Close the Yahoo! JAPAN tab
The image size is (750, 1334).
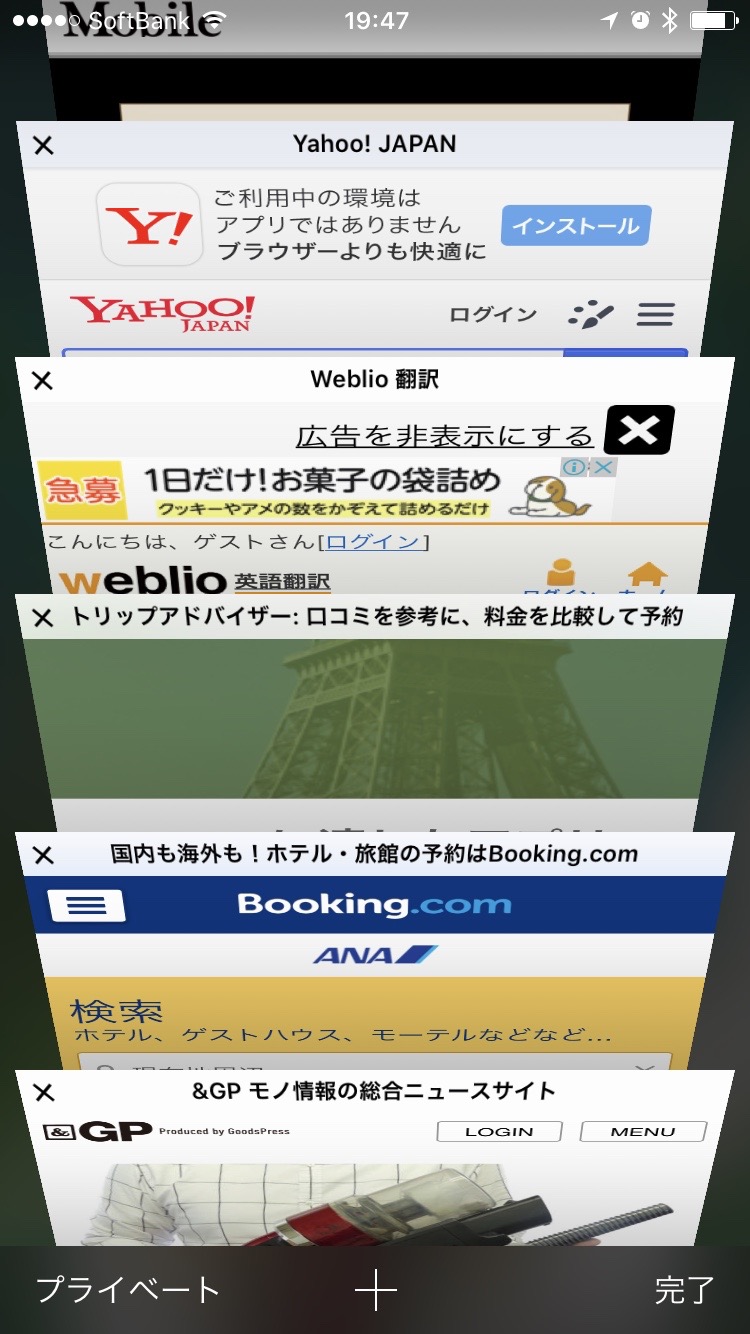43,146
